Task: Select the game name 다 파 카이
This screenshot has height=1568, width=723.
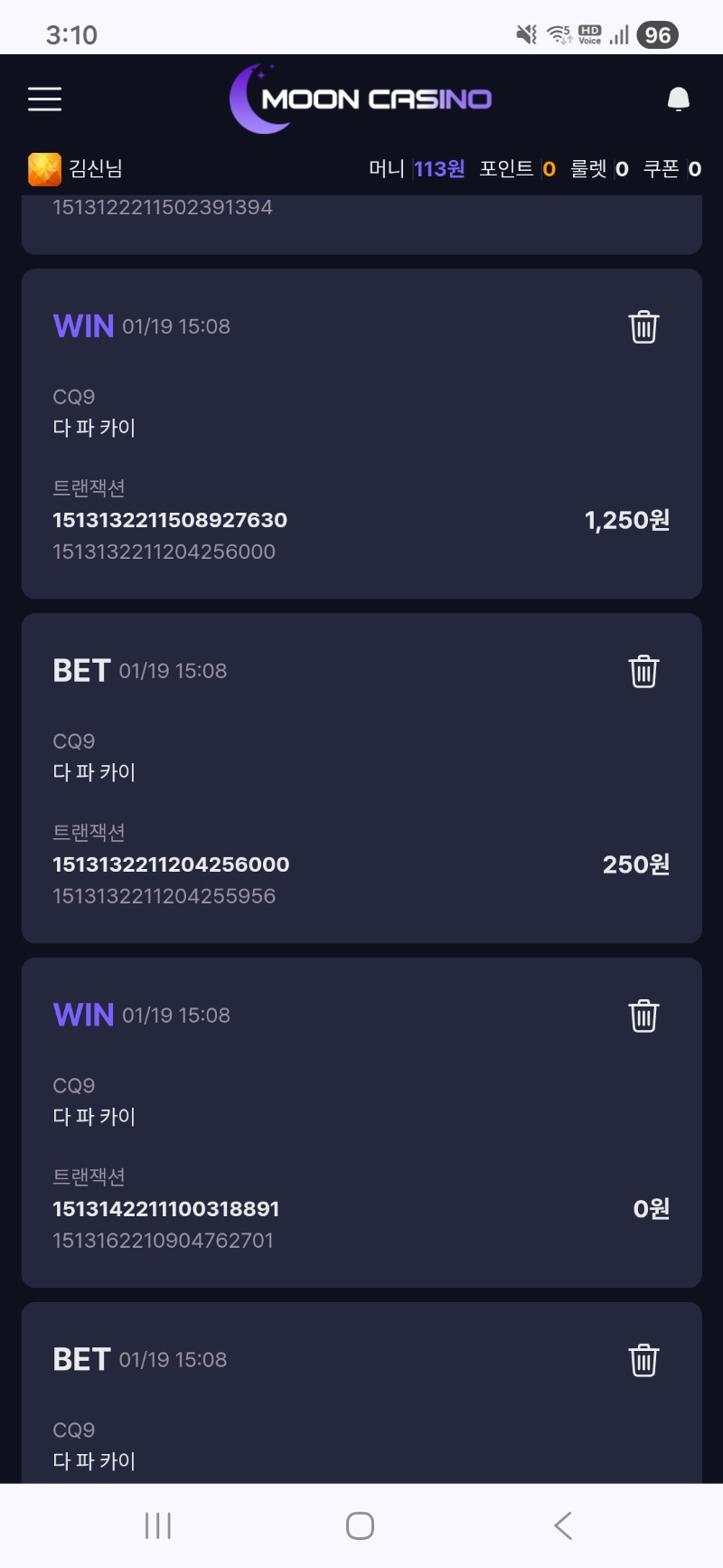Action: pos(94,427)
